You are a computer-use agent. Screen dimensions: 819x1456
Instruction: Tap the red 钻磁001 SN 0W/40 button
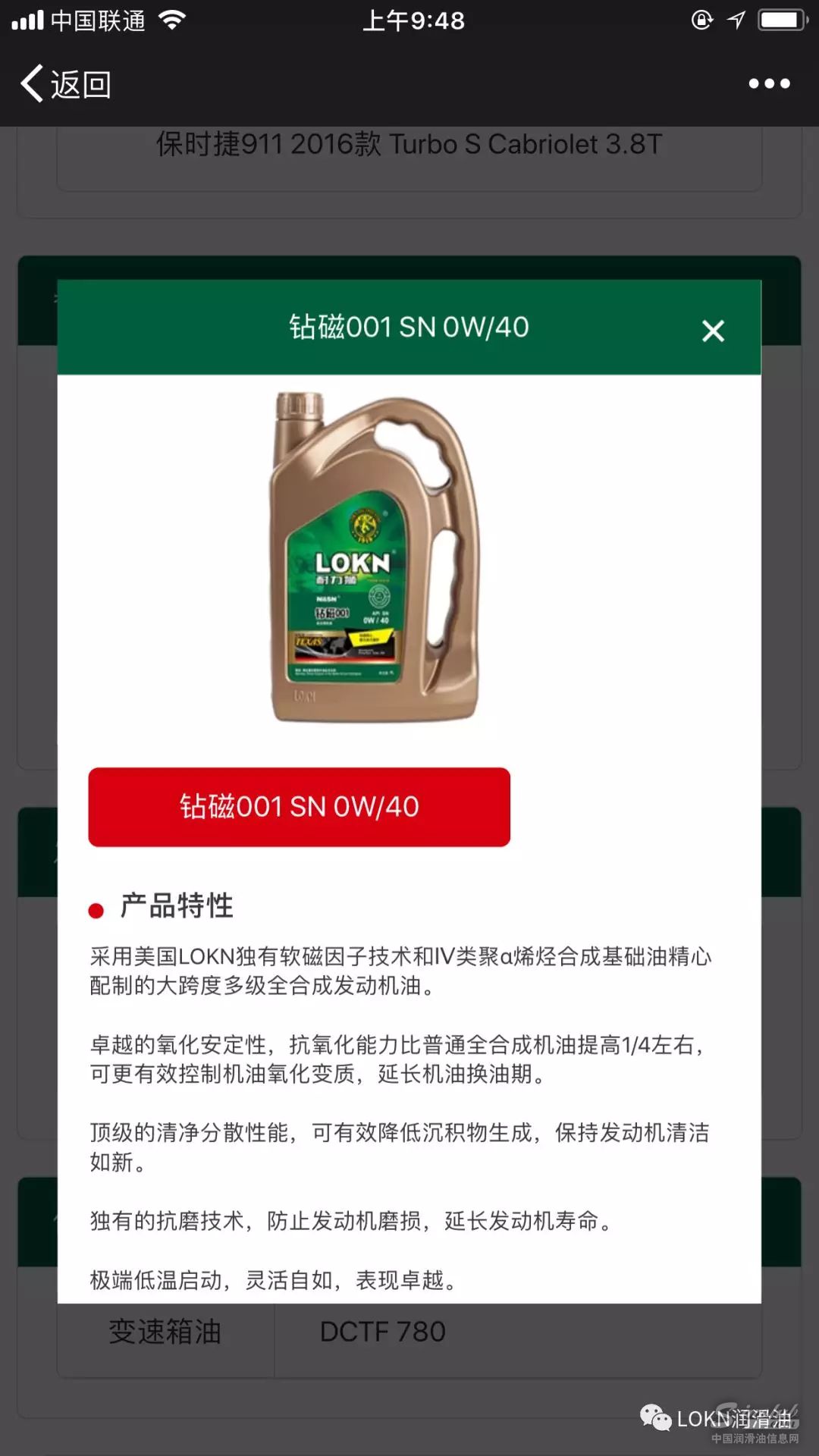tap(299, 807)
